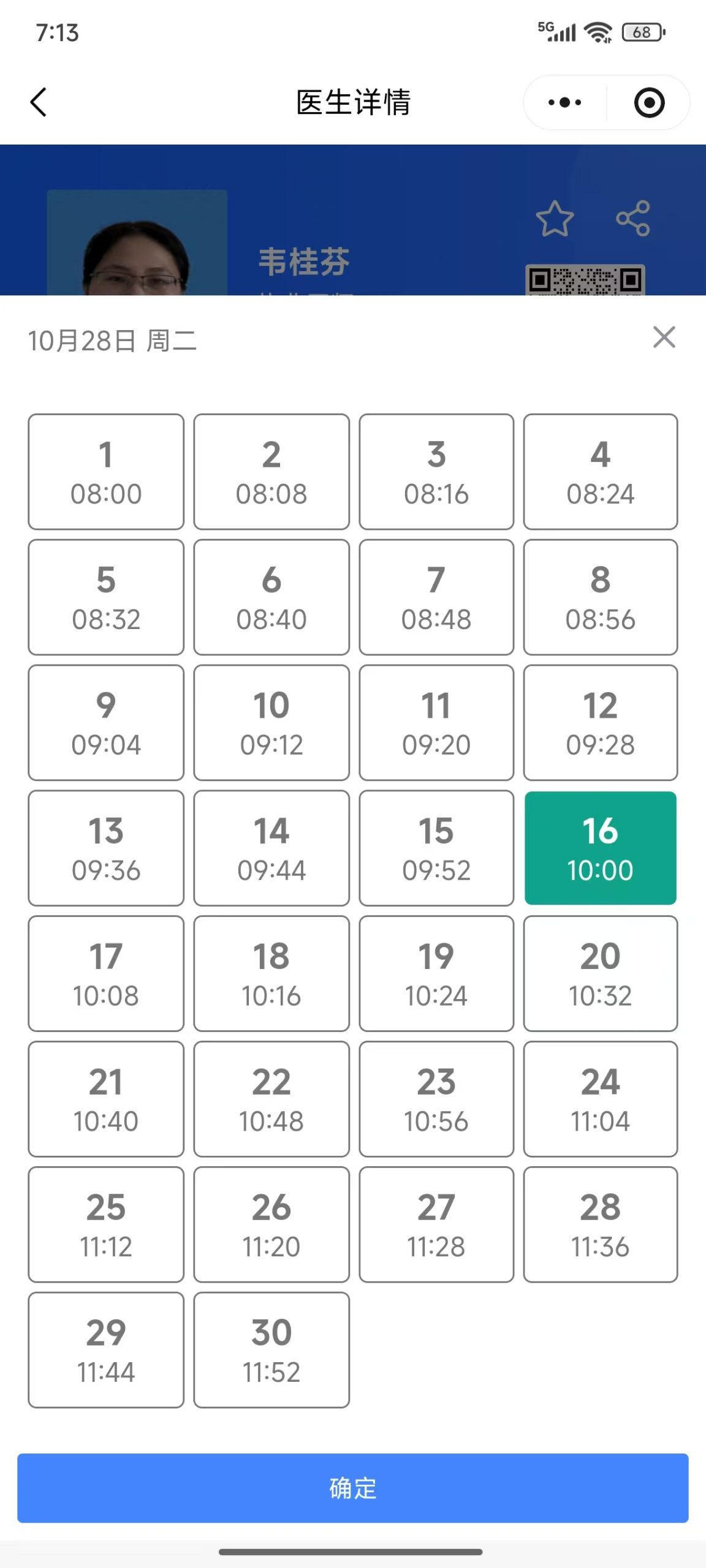Select slot 30 at 11:52
This screenshot has height=1568, width=706.
coord(271,1351)
